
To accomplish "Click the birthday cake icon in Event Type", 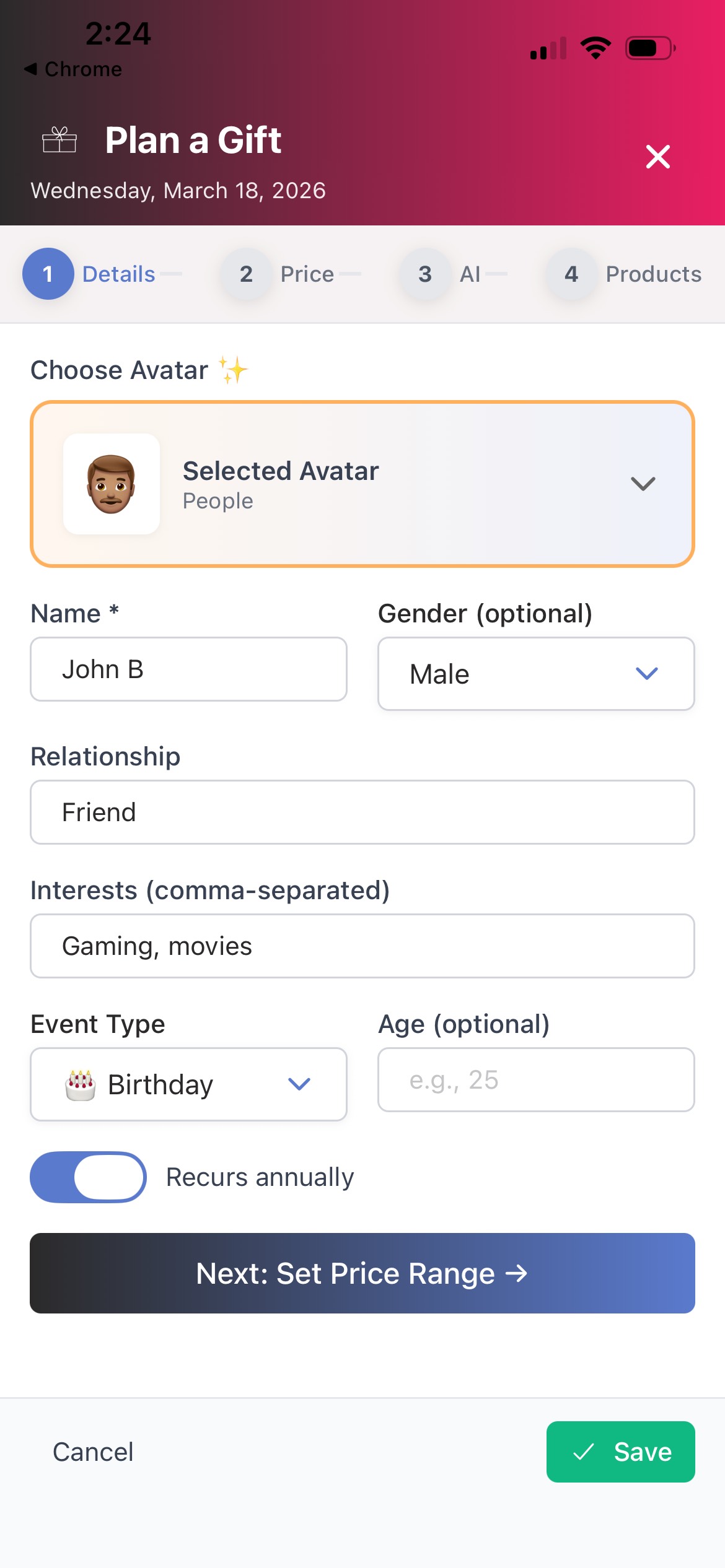I will point(81,1084).
